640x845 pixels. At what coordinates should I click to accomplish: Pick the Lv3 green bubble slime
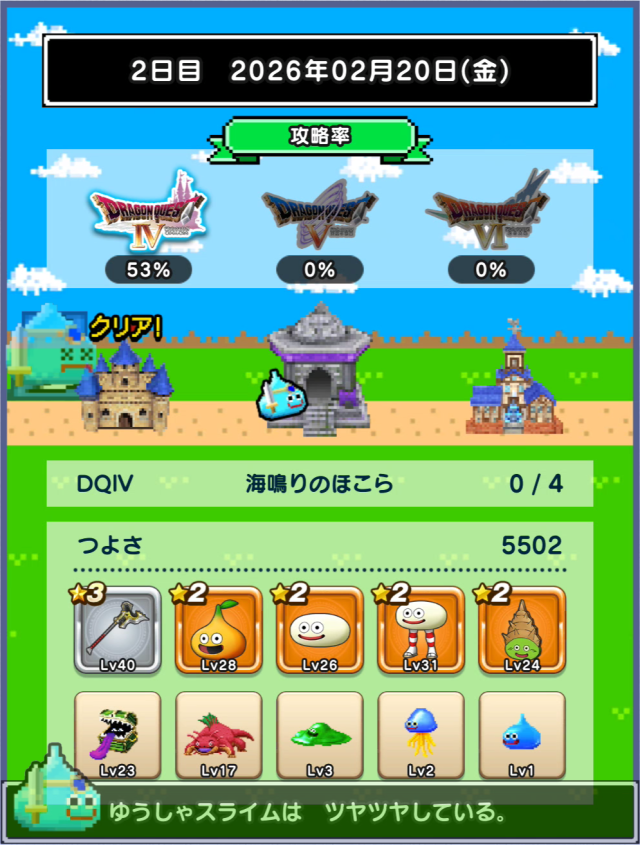(319, 735)
